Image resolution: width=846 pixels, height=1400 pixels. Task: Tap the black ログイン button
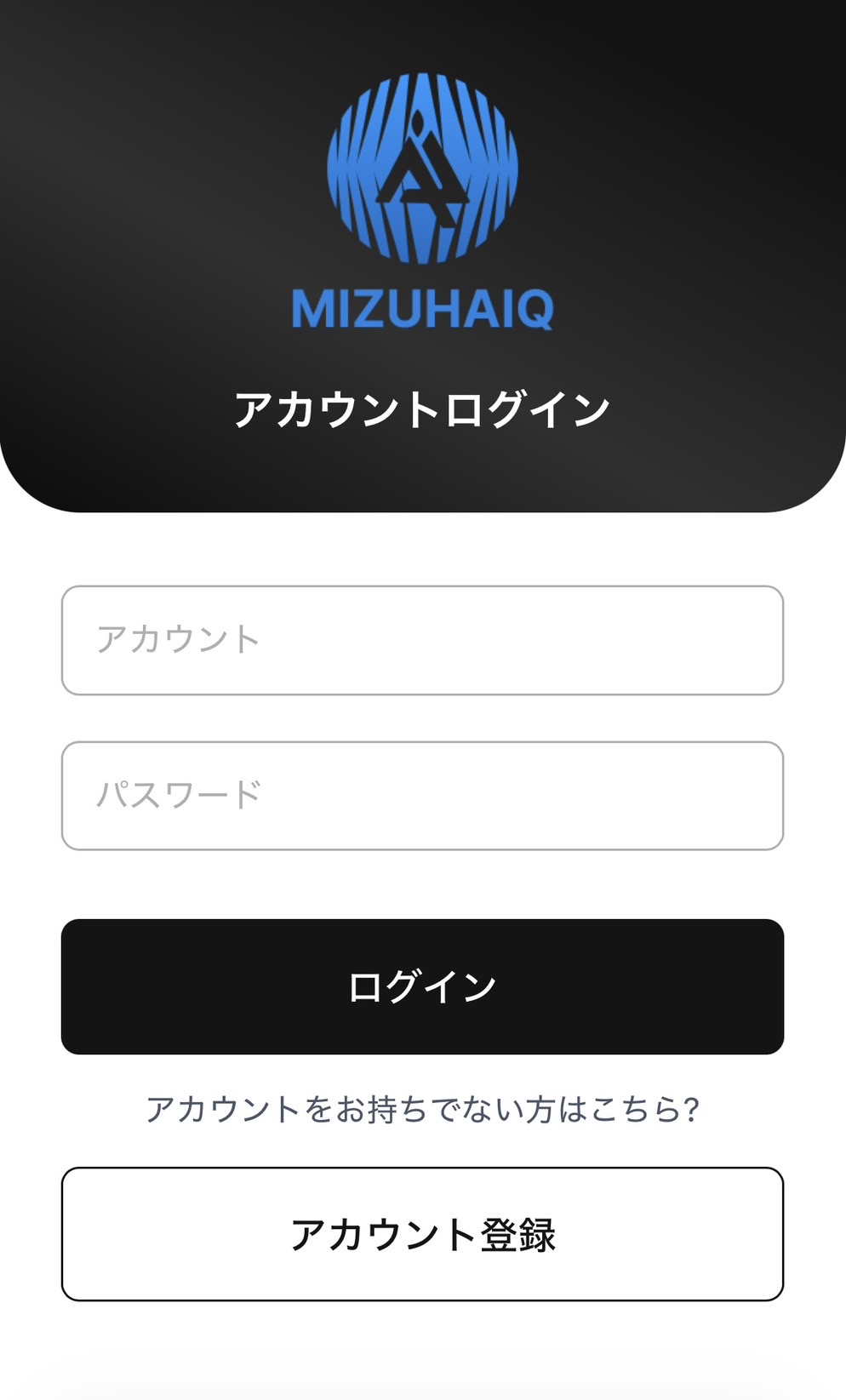tap(422, 986)
